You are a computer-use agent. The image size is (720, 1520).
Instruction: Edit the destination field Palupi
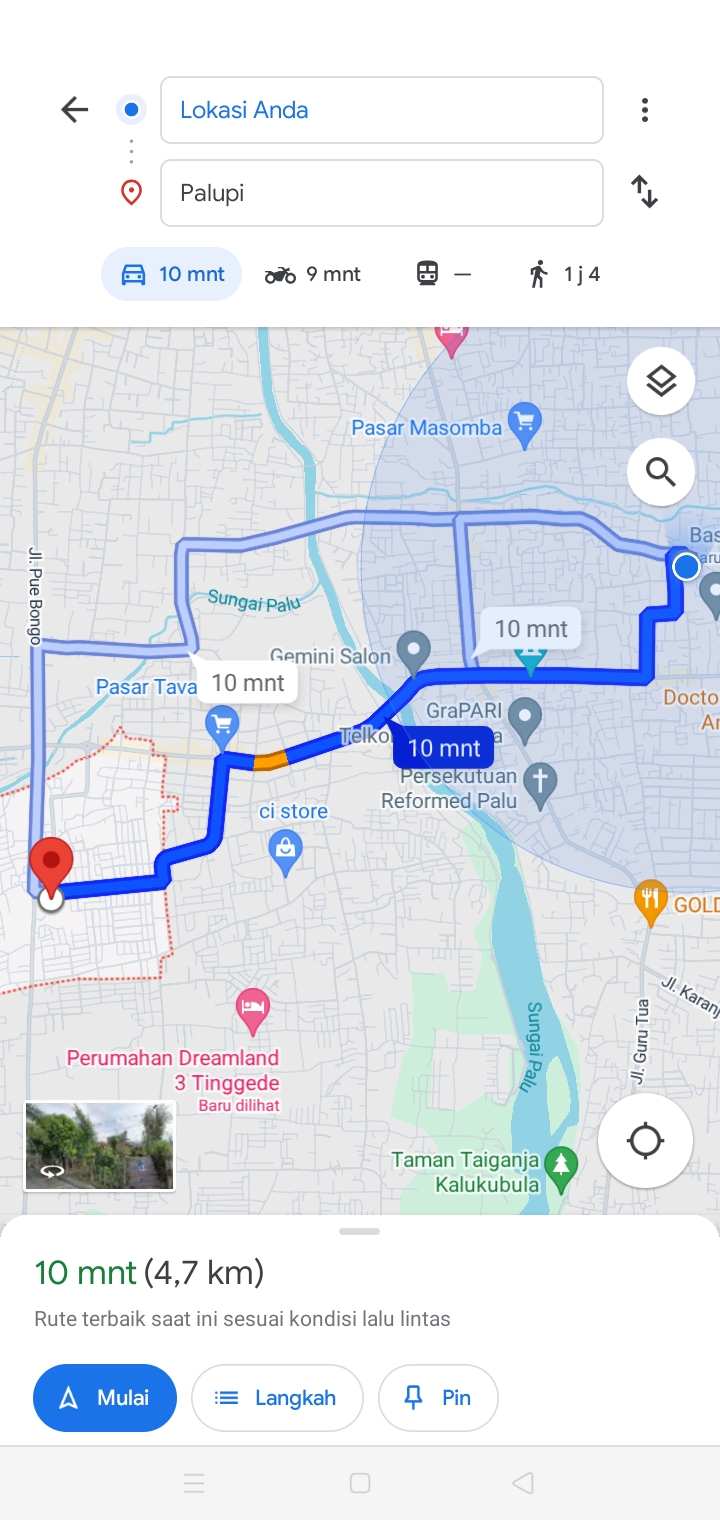pyautogui.click(x=381, y=193)
